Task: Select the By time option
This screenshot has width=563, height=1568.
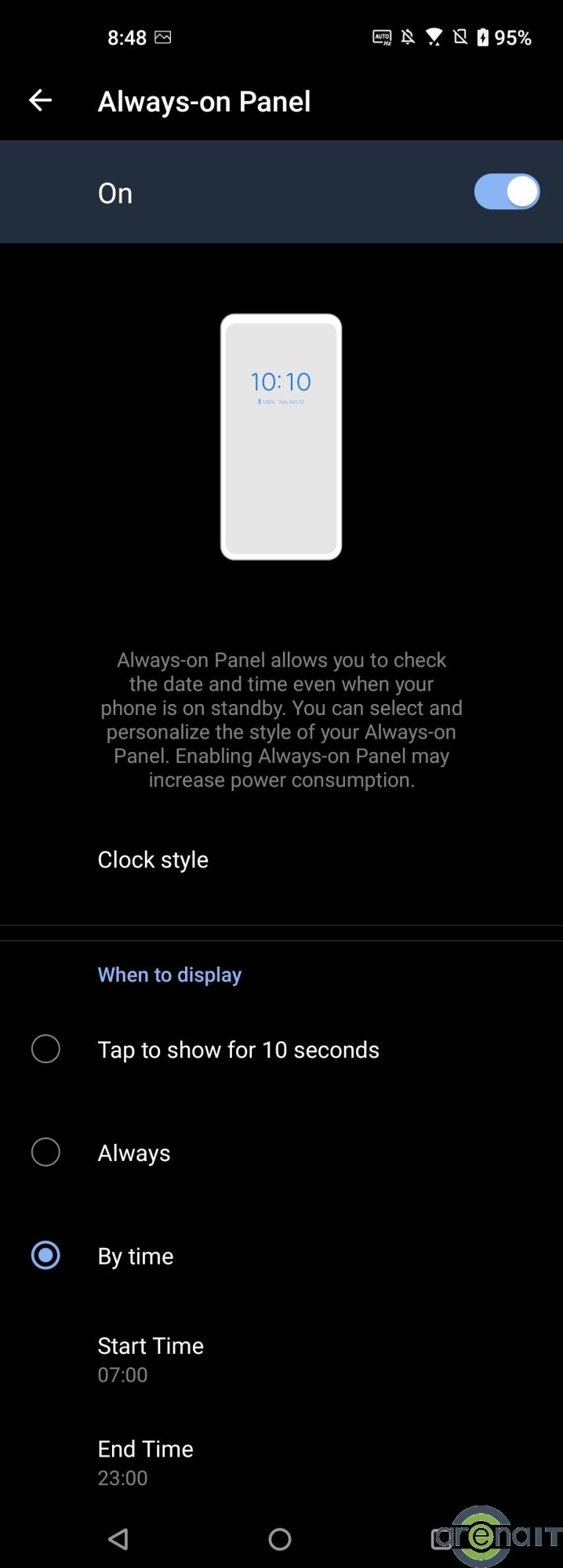Action: (x=45, y=1255)
